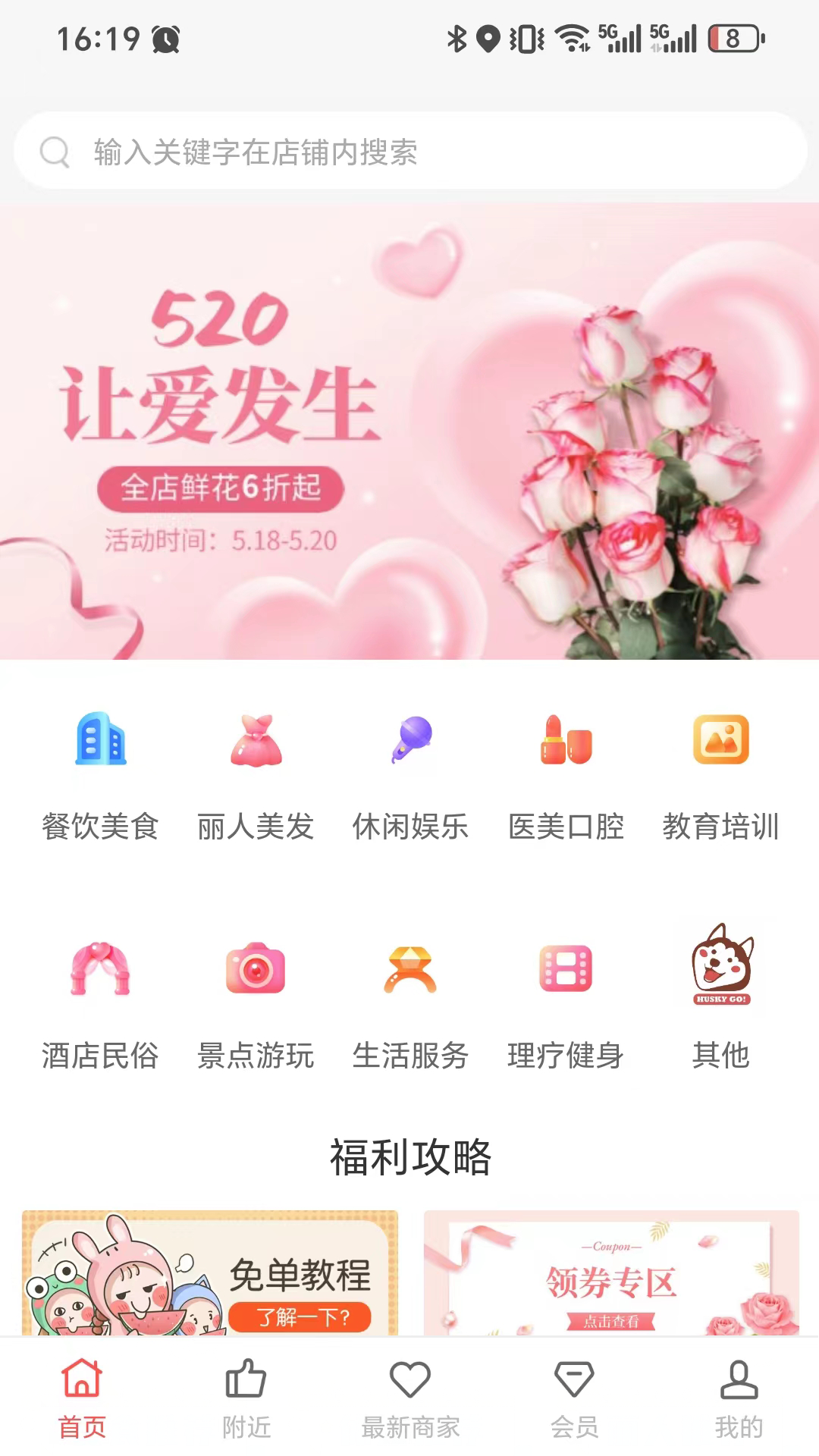Go to the 最新商家 tab
Image resolution: width=819 pixels, height=1456 pixels.
click(x=410, y=1399)
